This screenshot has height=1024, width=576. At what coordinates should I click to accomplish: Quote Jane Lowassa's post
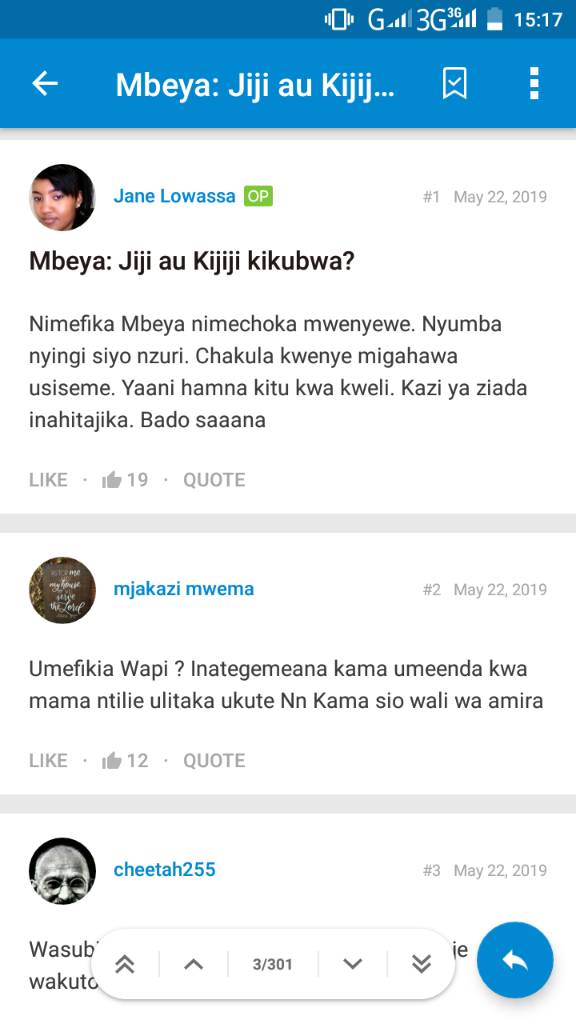(x=214, y=480)
